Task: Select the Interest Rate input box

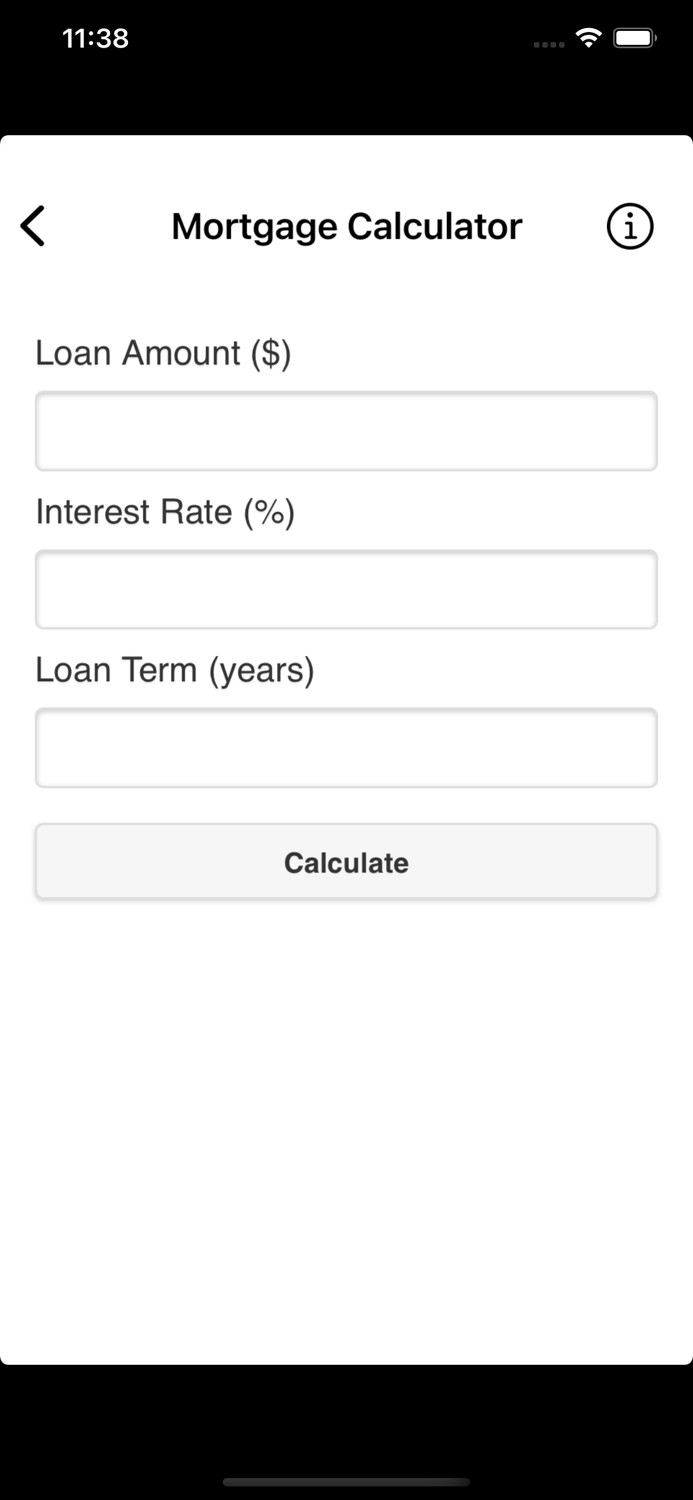Action: tap(346, 590)
